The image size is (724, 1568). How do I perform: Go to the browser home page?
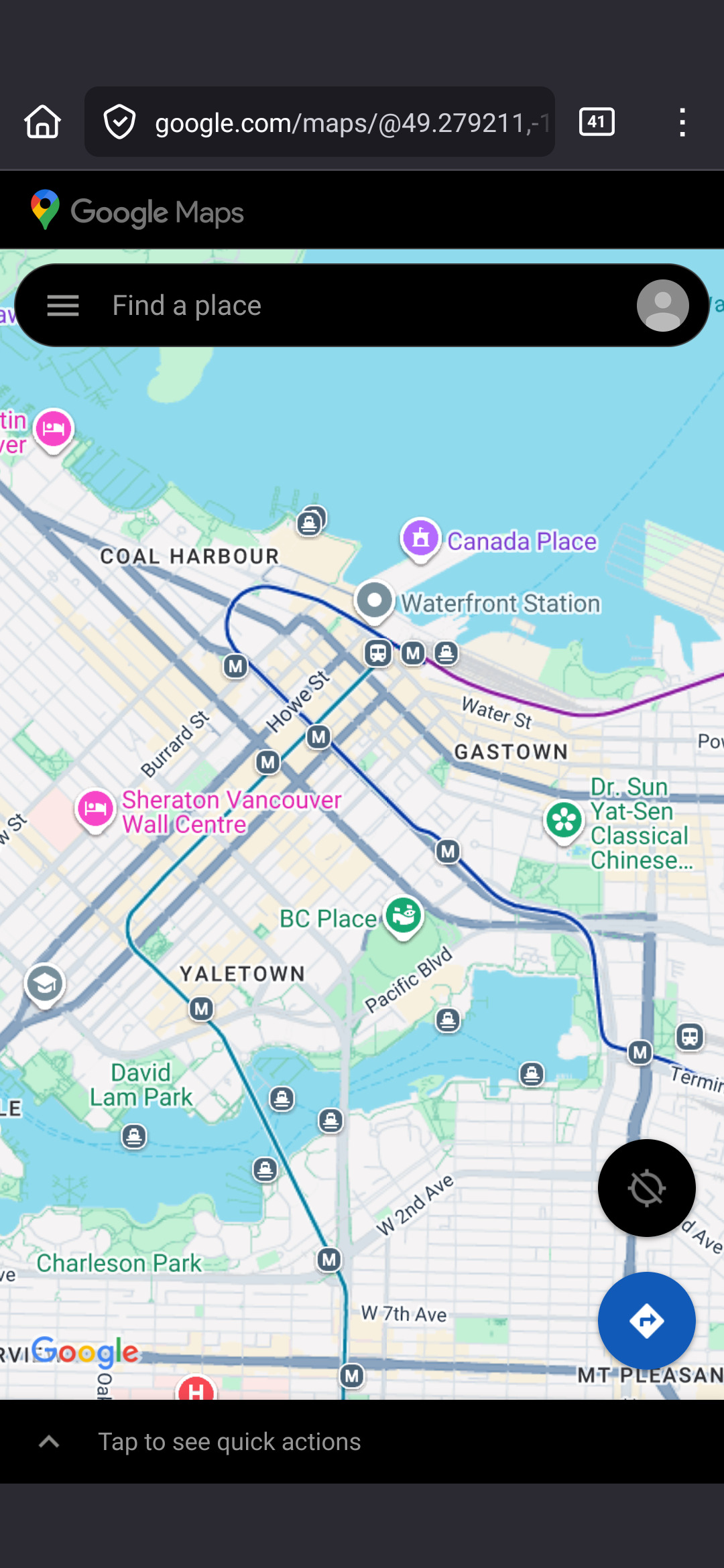[43, 122]
